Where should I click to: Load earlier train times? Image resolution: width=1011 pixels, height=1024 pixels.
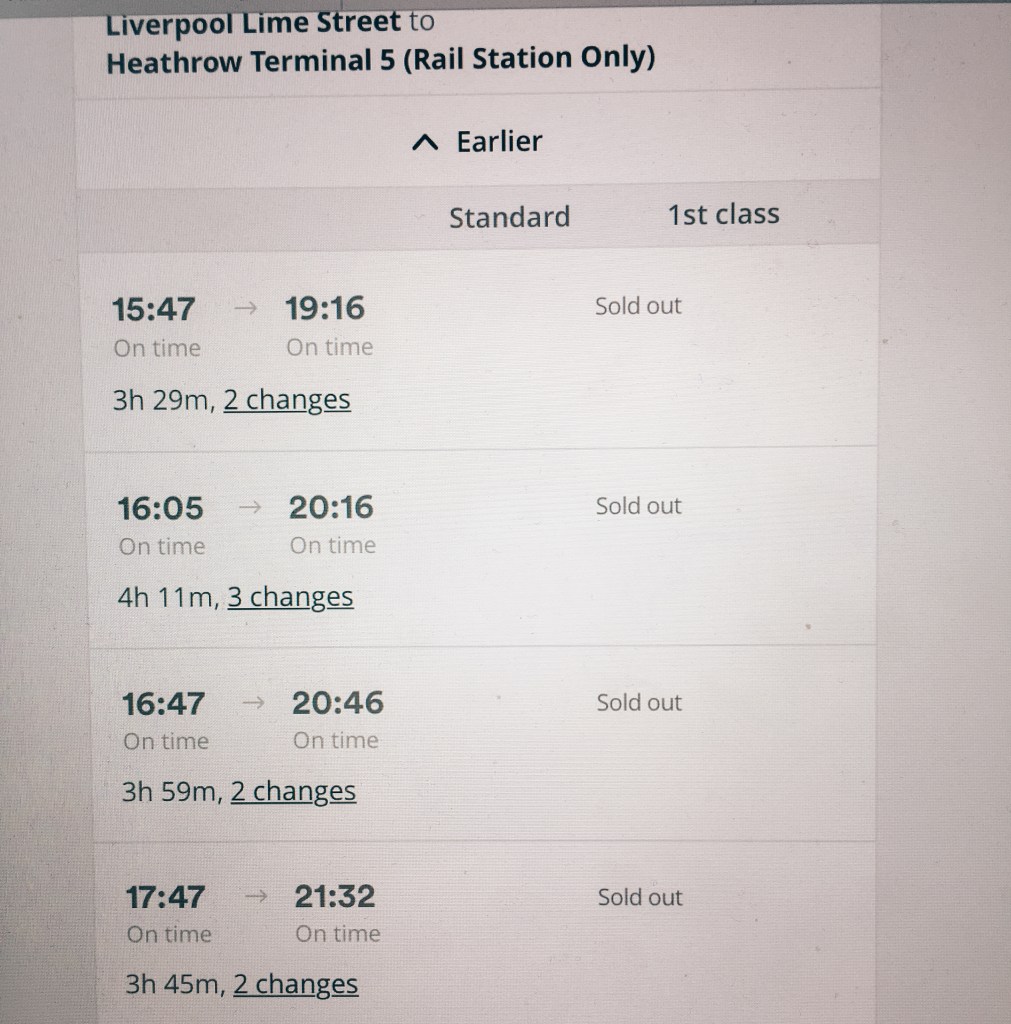pyautogui.click(x=478, y=142)
